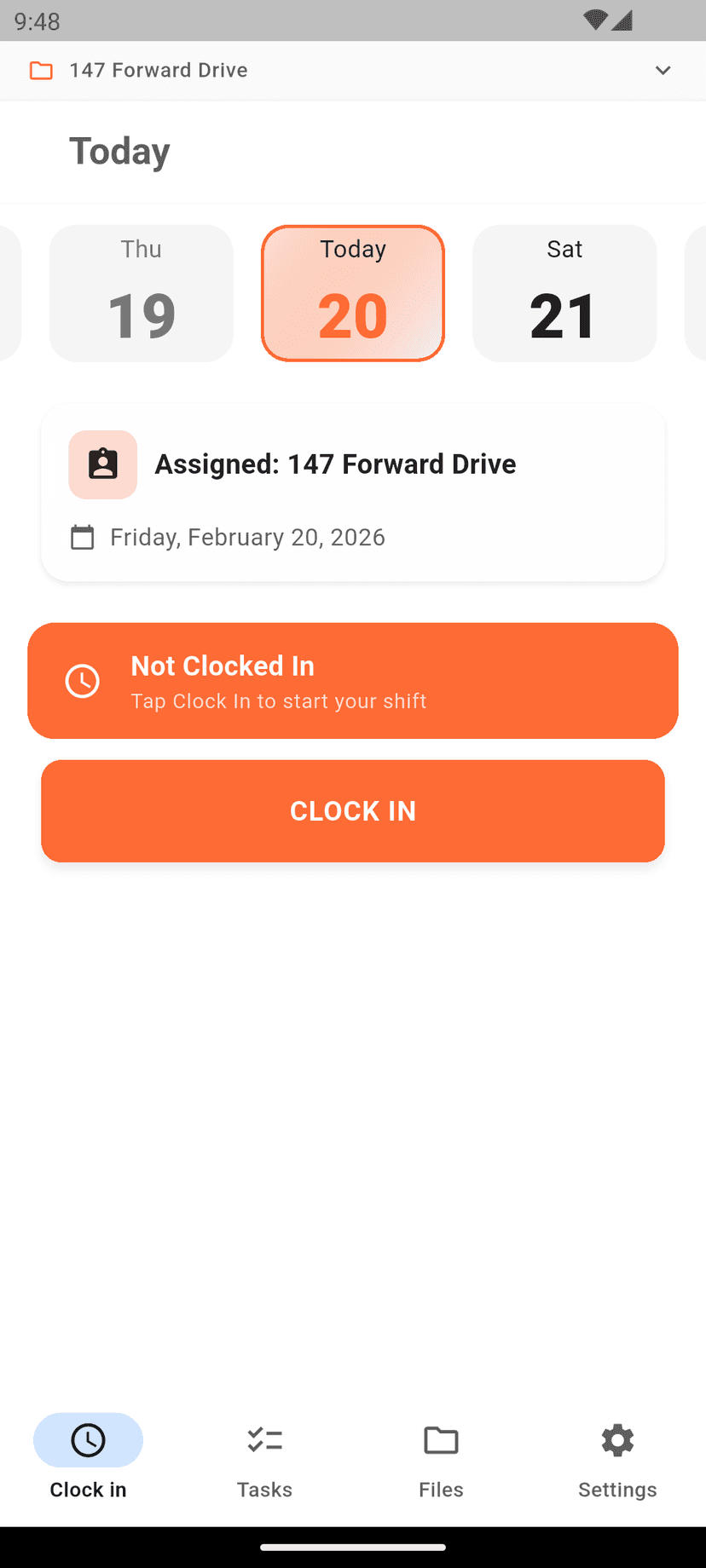Open the Tasks checklist icon in bottom navigation
Screen dimensions: 706x1568
264,1440
